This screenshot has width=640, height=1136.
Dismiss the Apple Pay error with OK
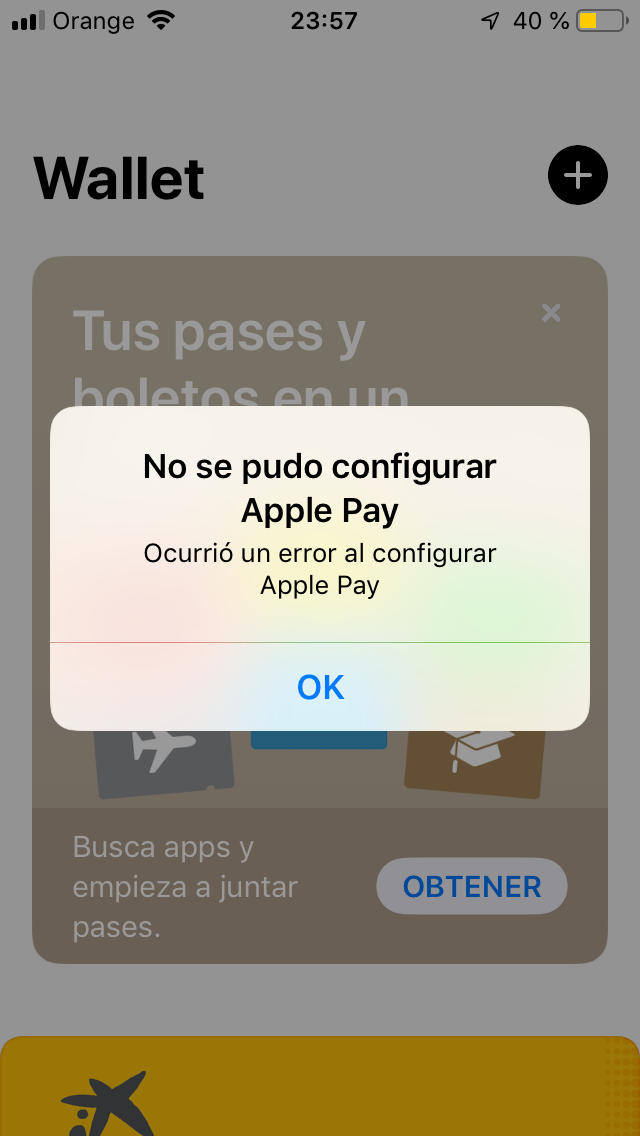(x=320, y=687)
